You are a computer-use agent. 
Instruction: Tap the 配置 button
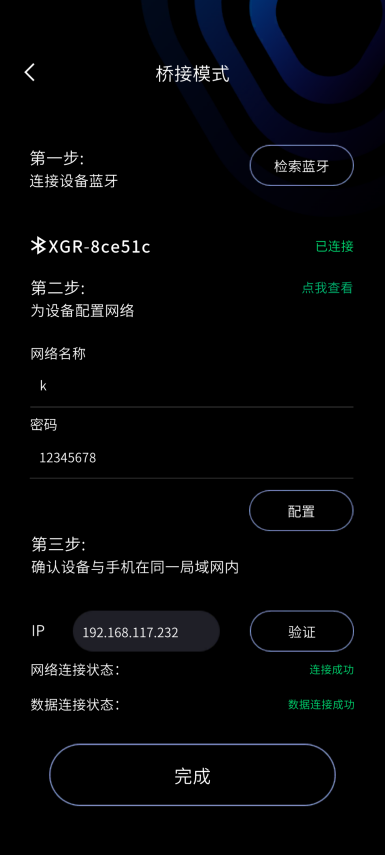pyautogui.click(x=302, y=511)
